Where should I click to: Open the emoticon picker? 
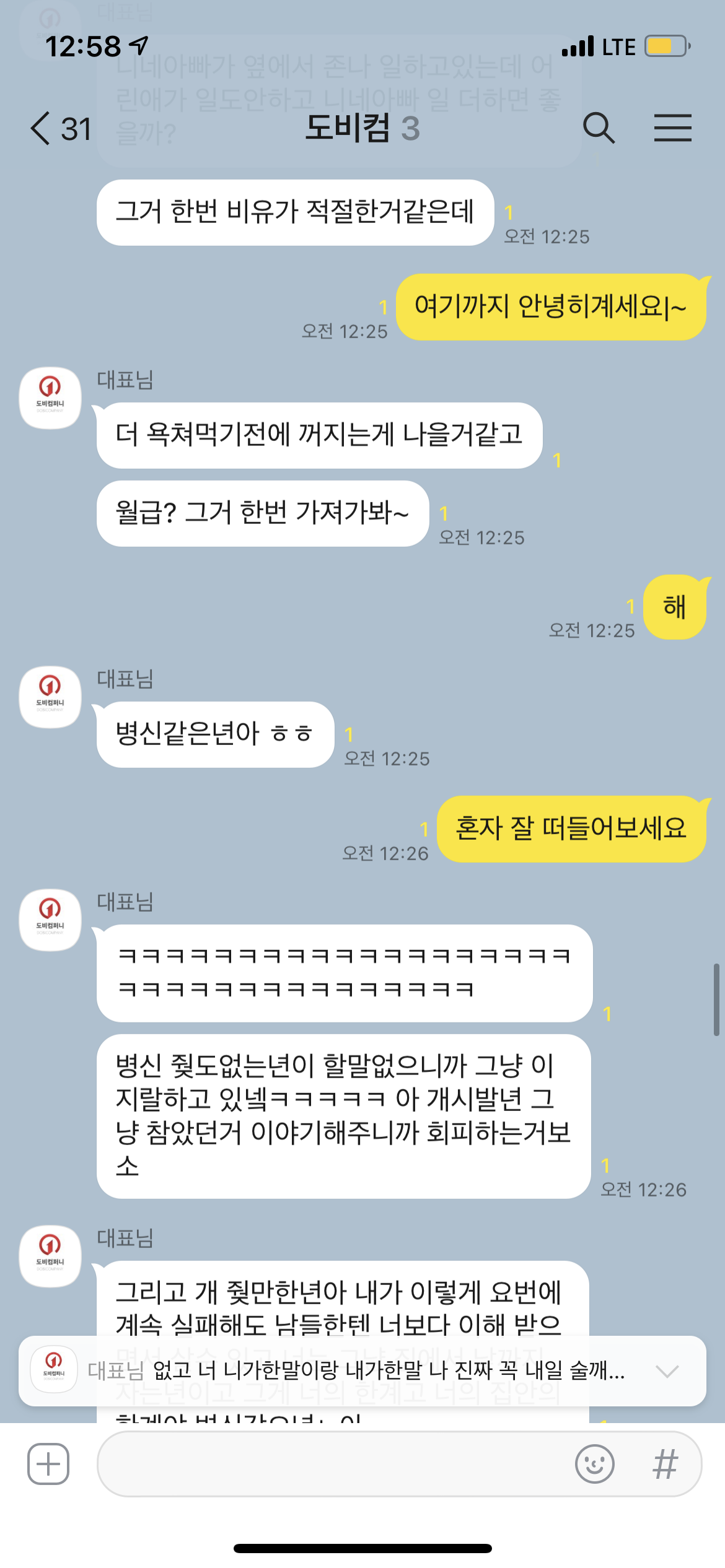point(594,1464)
